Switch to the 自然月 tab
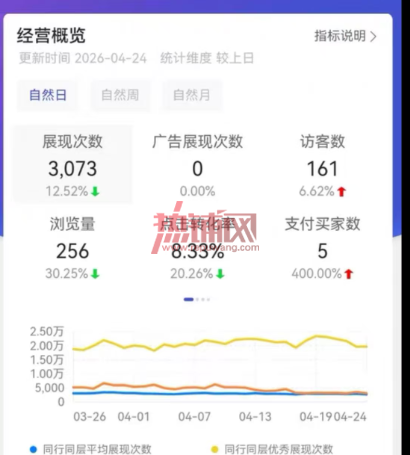410x455 pixels. coord(192,95)
